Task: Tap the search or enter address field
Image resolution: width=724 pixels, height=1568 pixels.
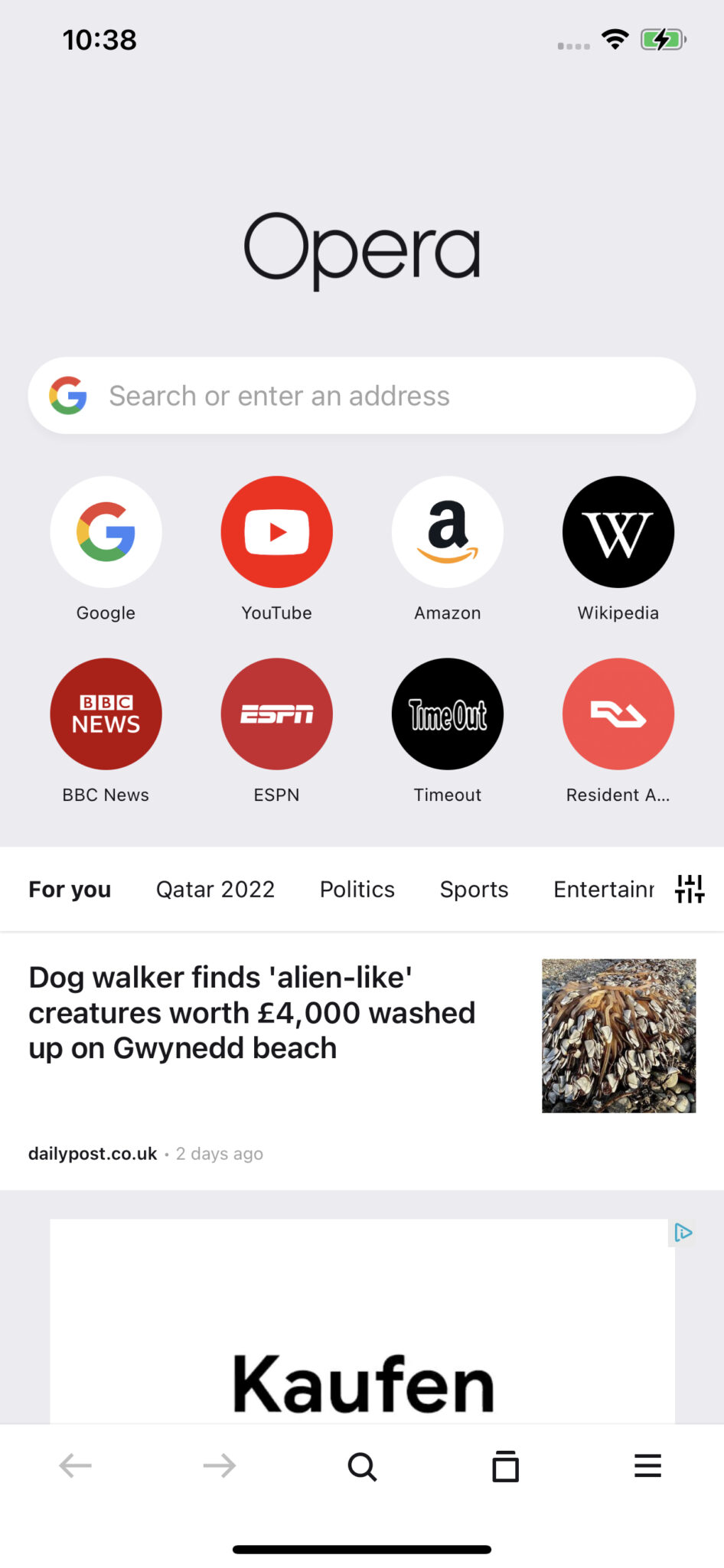Action: pos(361,396)
